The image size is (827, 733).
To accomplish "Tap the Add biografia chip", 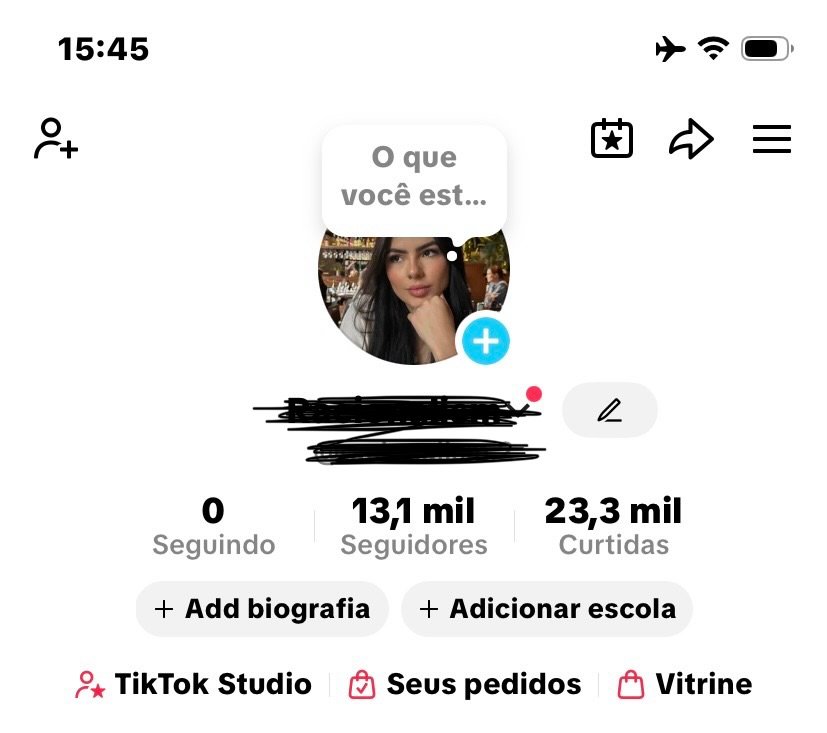I will click(262, 609).
